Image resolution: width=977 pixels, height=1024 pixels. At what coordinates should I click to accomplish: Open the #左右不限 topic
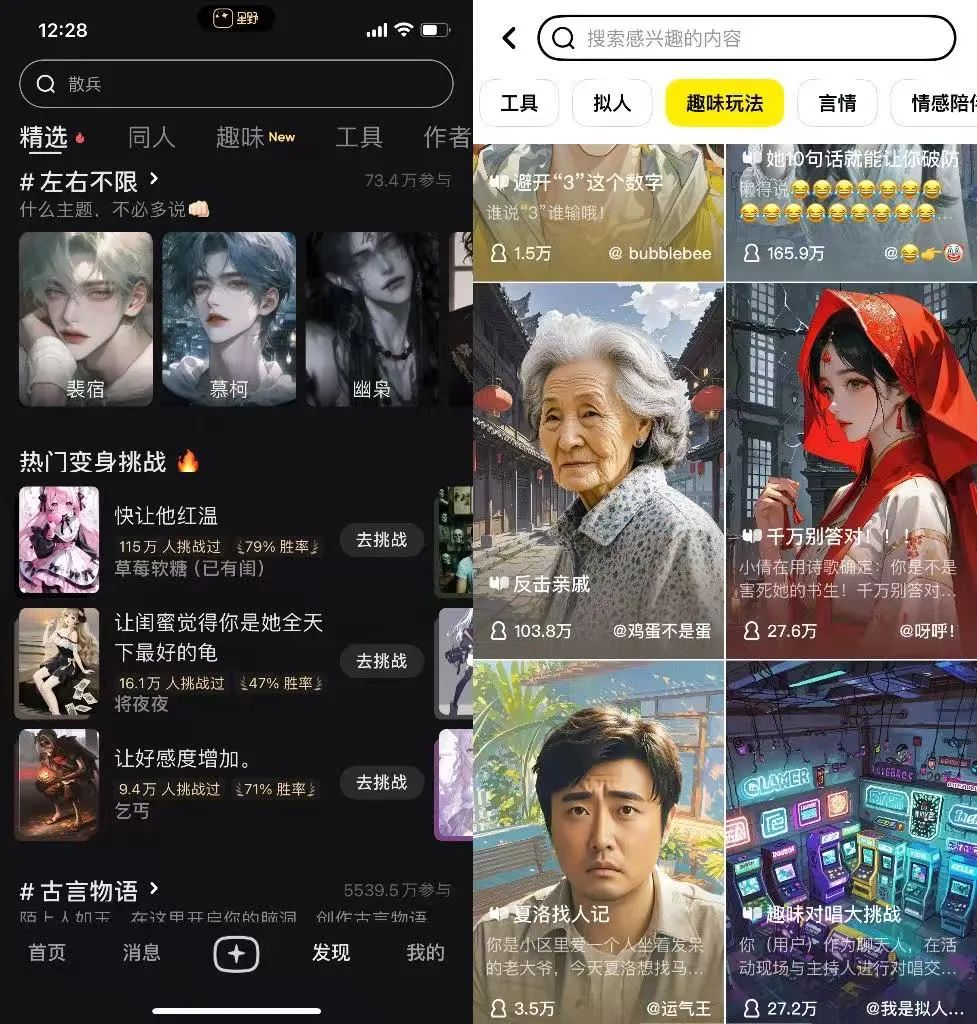(x=90, y=181)
